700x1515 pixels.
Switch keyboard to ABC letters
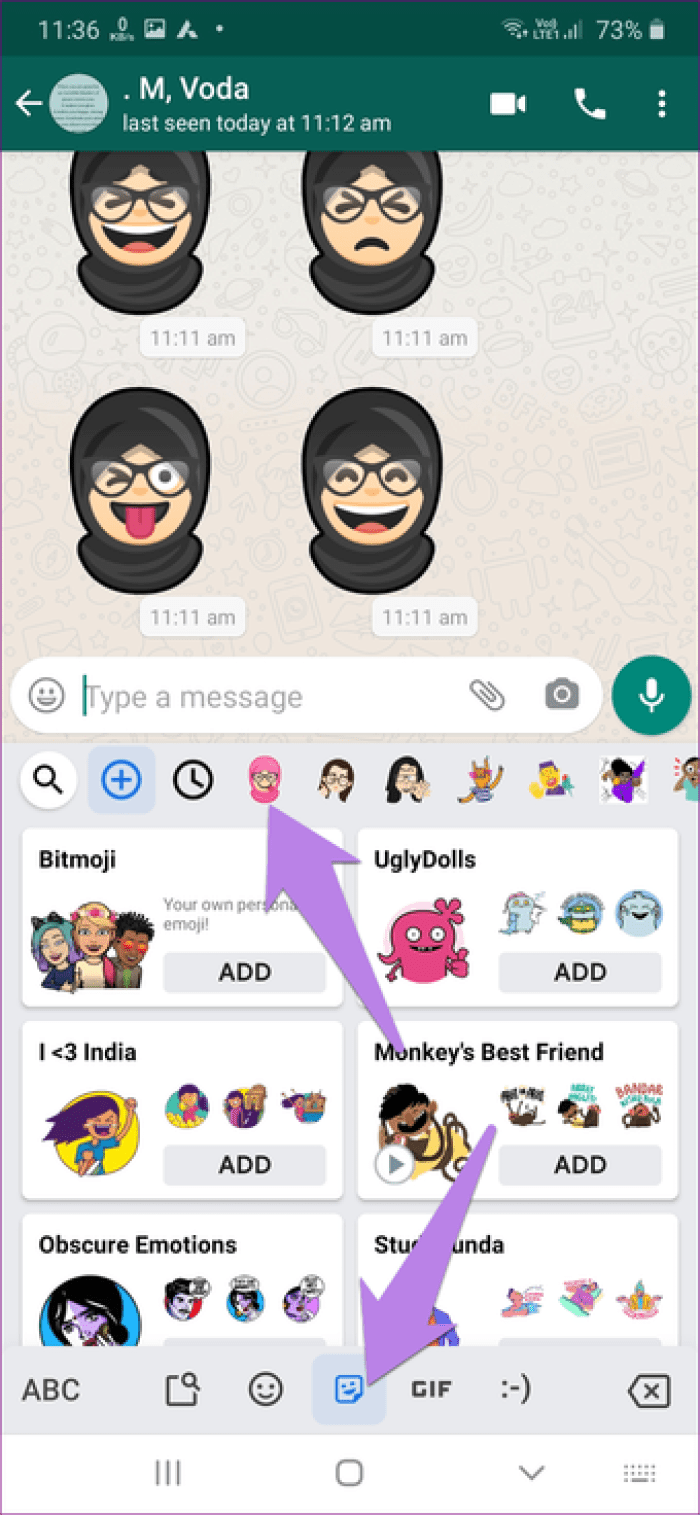51,1390
